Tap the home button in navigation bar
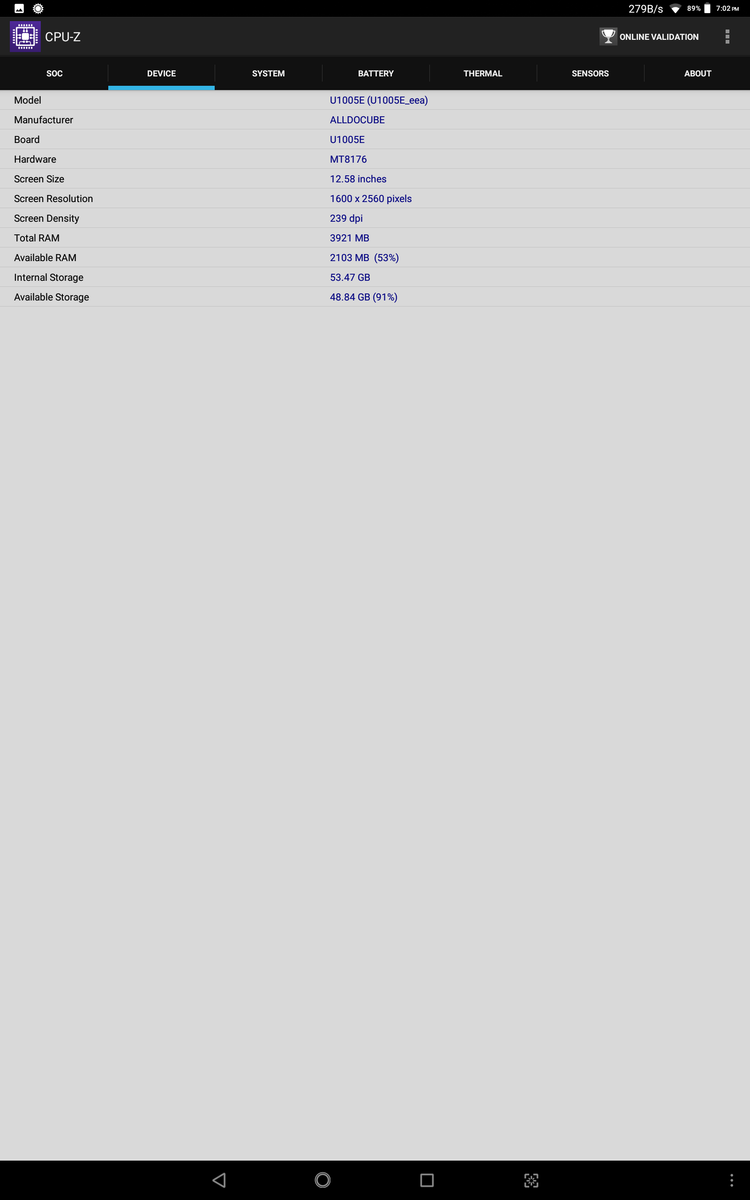 click(322, 1180)
